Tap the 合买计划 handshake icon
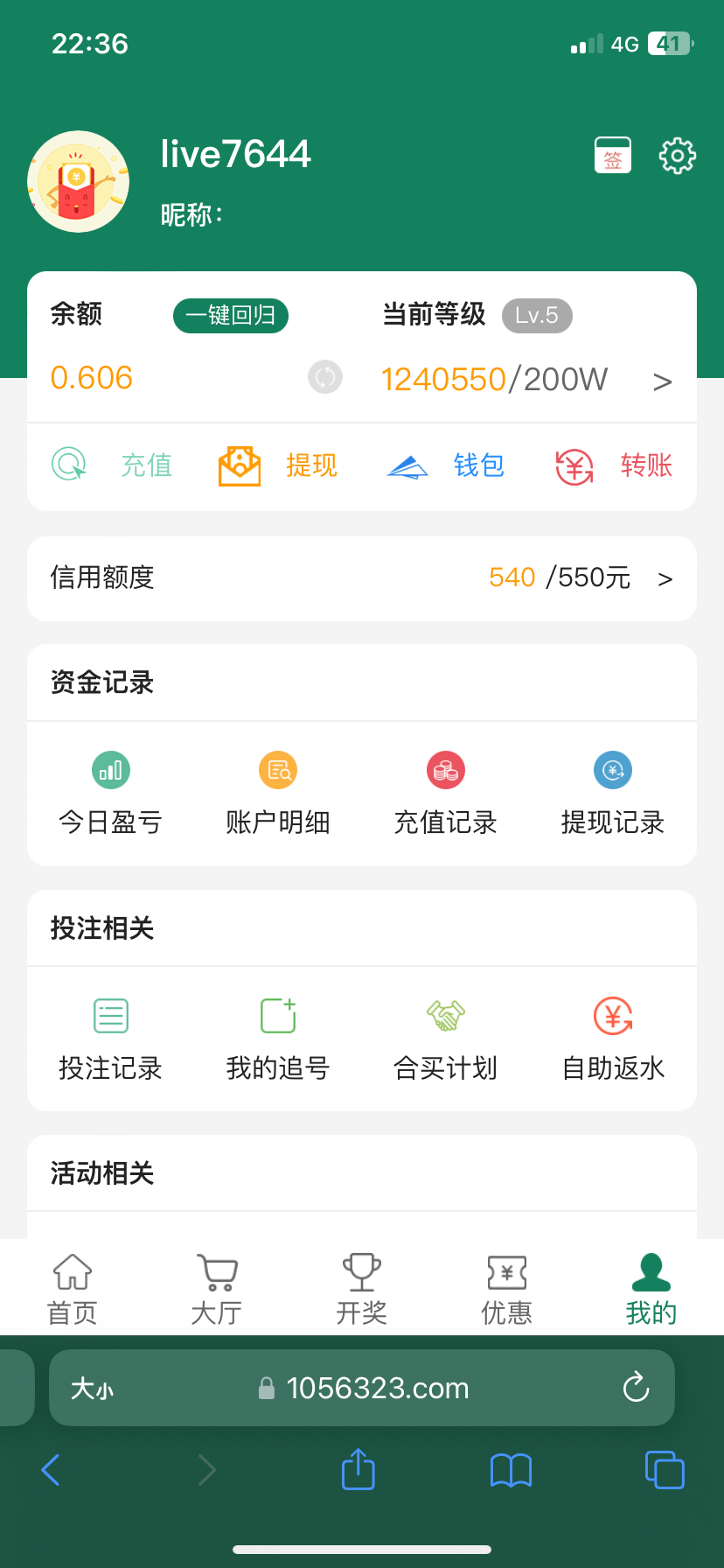 (x=446, y=1015)
